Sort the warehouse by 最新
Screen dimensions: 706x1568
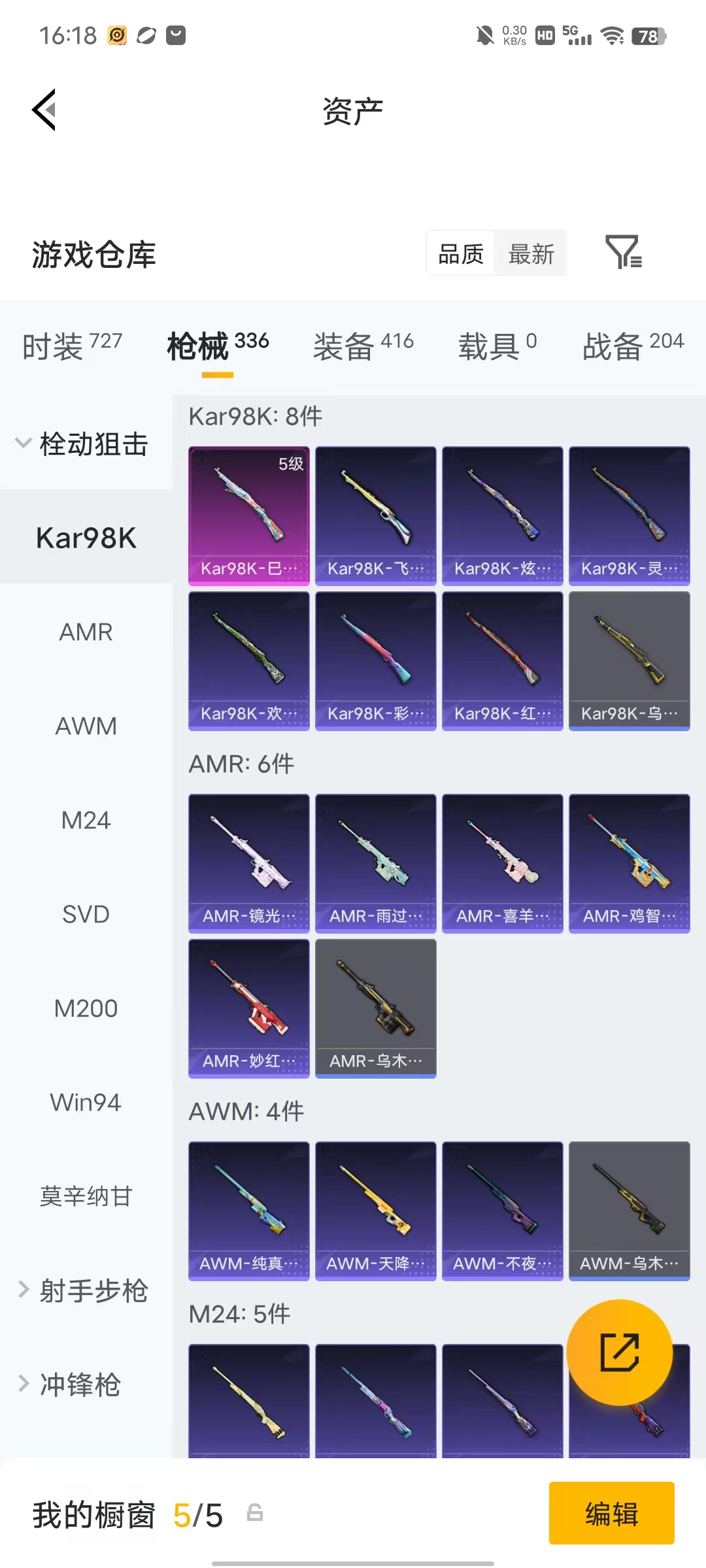pos(531,254)
